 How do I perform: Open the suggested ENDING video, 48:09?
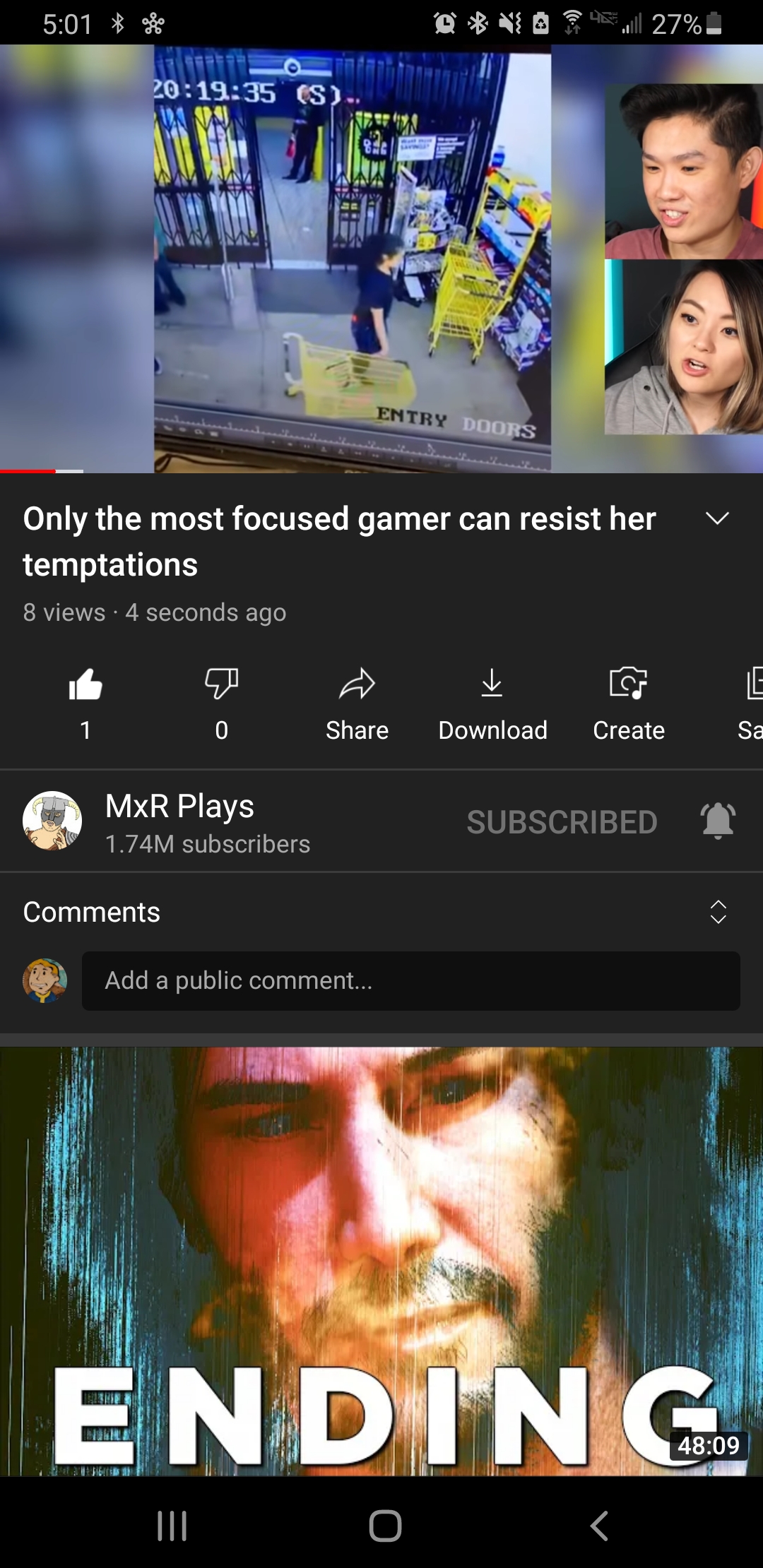[381, 1261]
